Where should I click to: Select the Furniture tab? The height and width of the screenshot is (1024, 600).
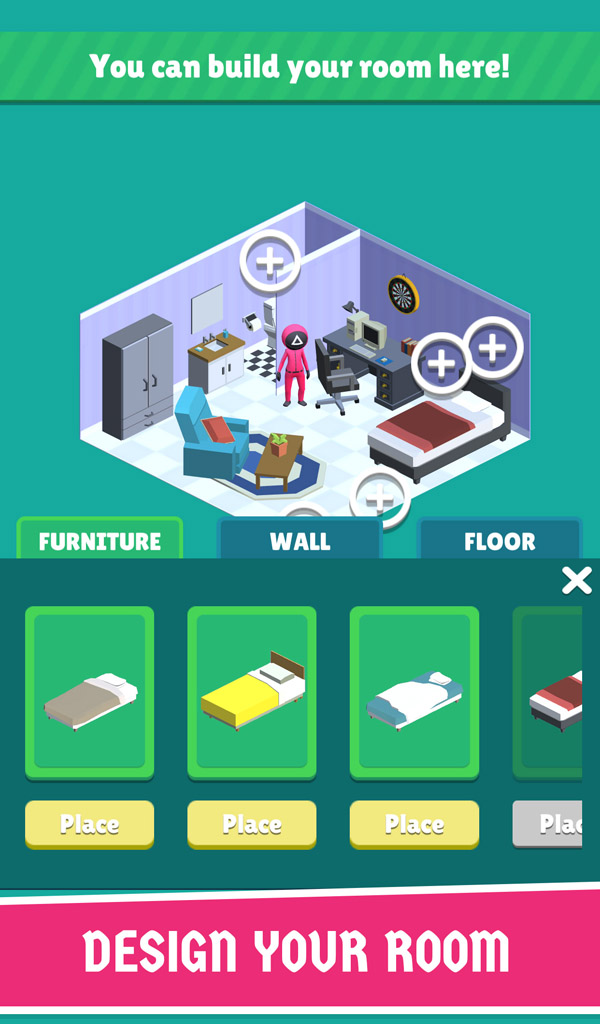[100, 539]
